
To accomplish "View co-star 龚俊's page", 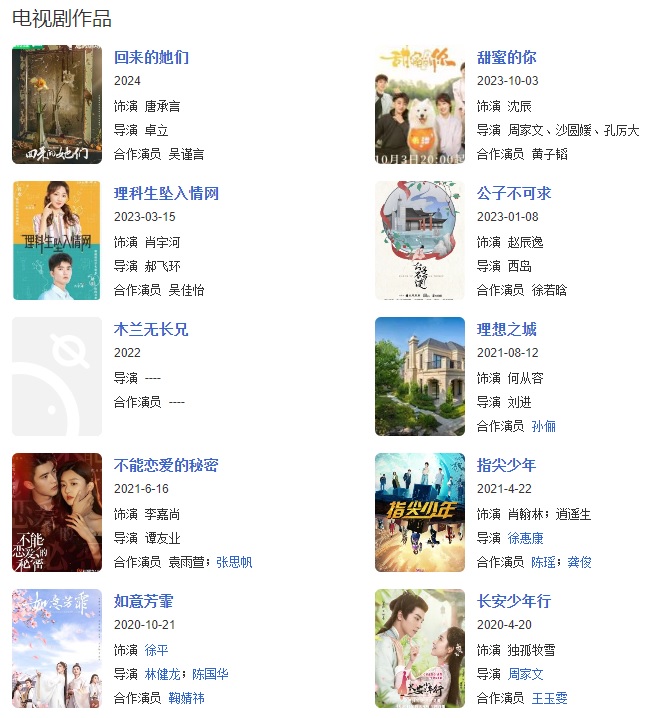I will (x=580, y=562).
